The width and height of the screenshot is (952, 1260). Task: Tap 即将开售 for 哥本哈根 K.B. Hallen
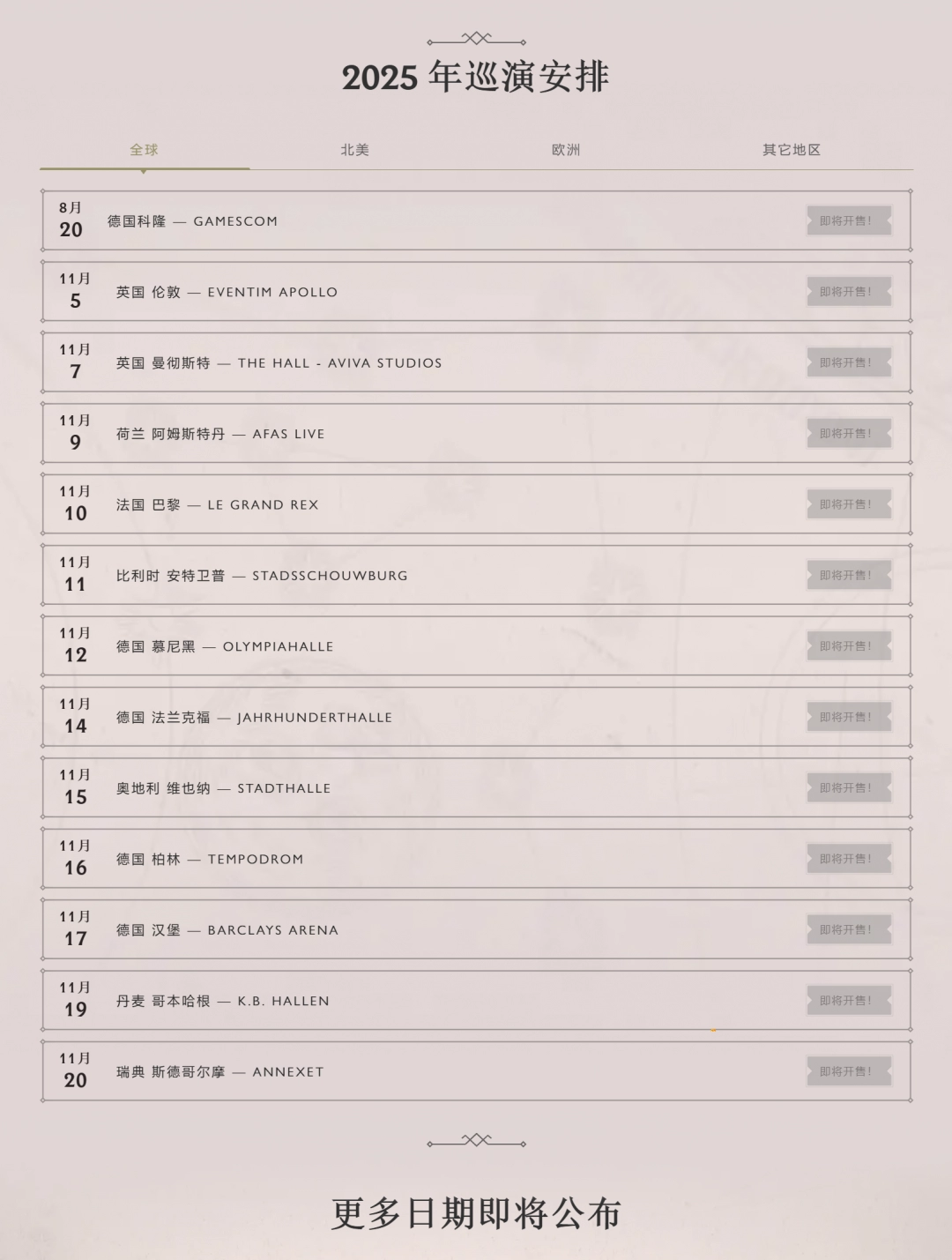848,1001
